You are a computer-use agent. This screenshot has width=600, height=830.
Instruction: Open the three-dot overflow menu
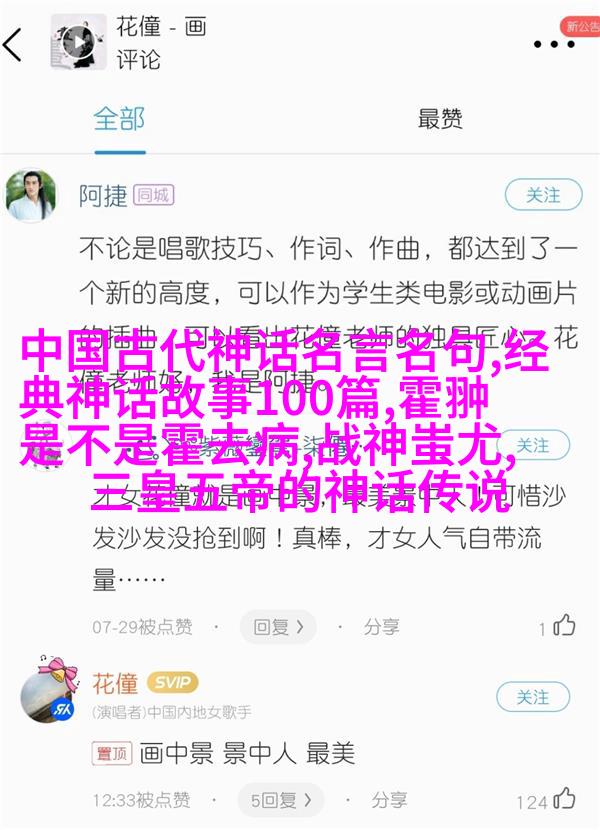[x=553, y=44]
